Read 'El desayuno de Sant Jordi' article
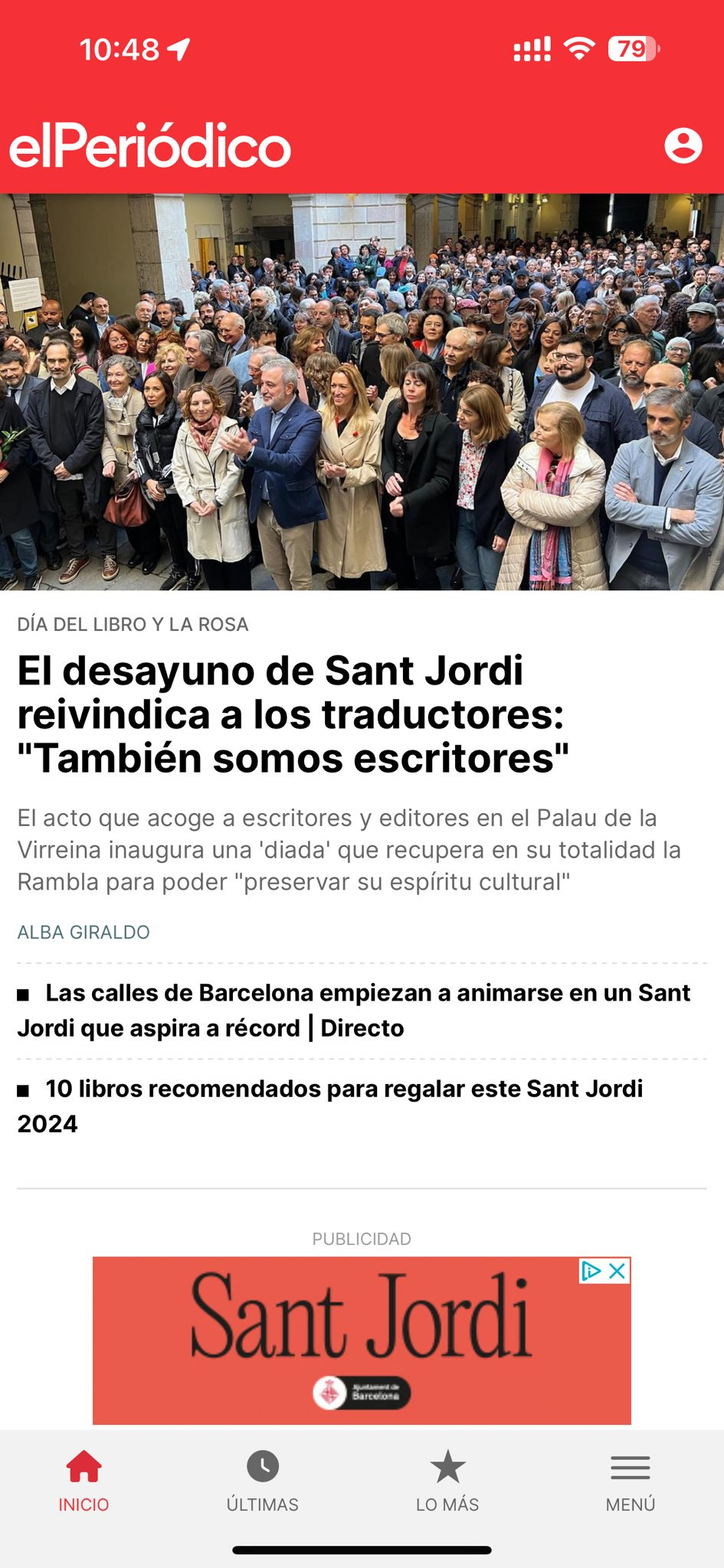The image size is (724, 1568). 293,714
